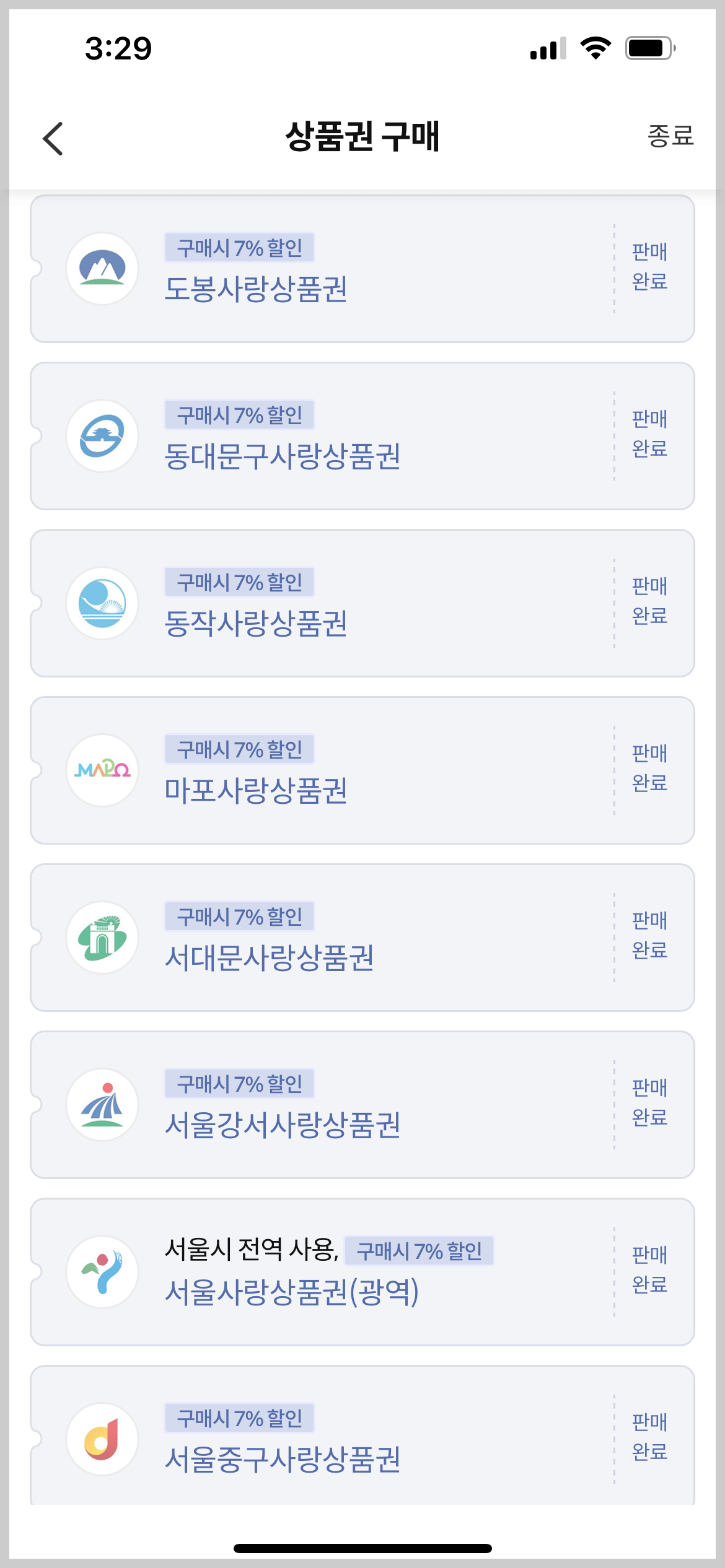Tap the orange Seoul Jung-gu logo icon
The image size is (725, 1568).
point(103,1439)
